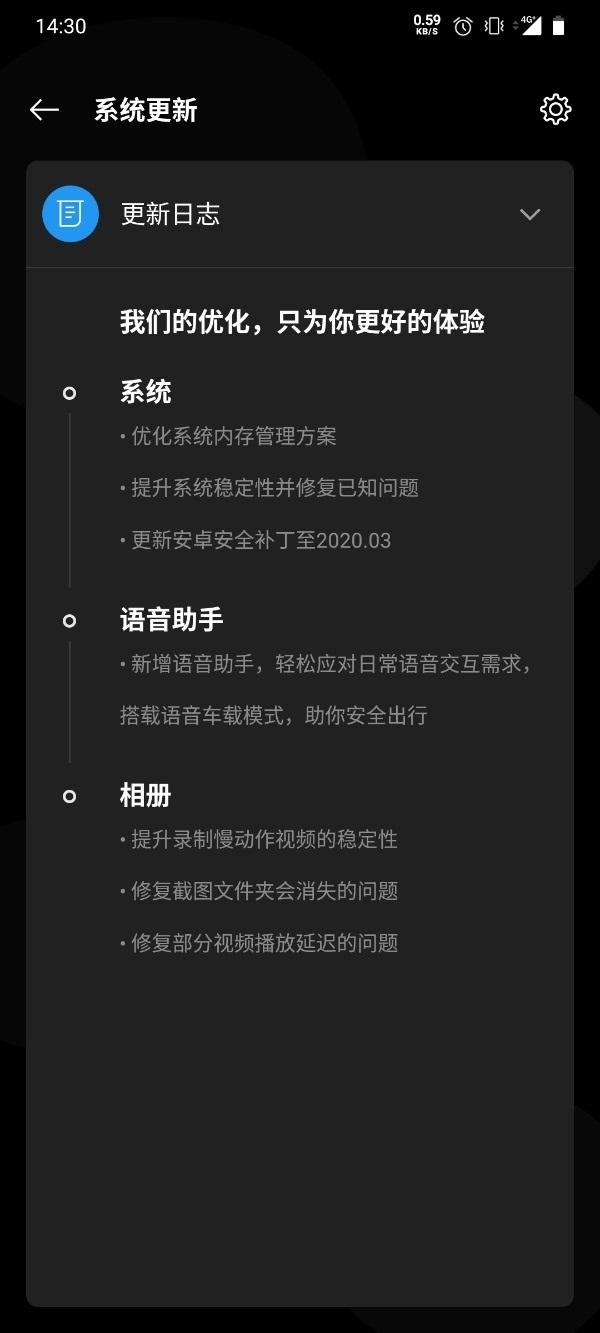600x1333 pixels.
Task: Go back from the 系统更新 page
Action: pos(44,110)
